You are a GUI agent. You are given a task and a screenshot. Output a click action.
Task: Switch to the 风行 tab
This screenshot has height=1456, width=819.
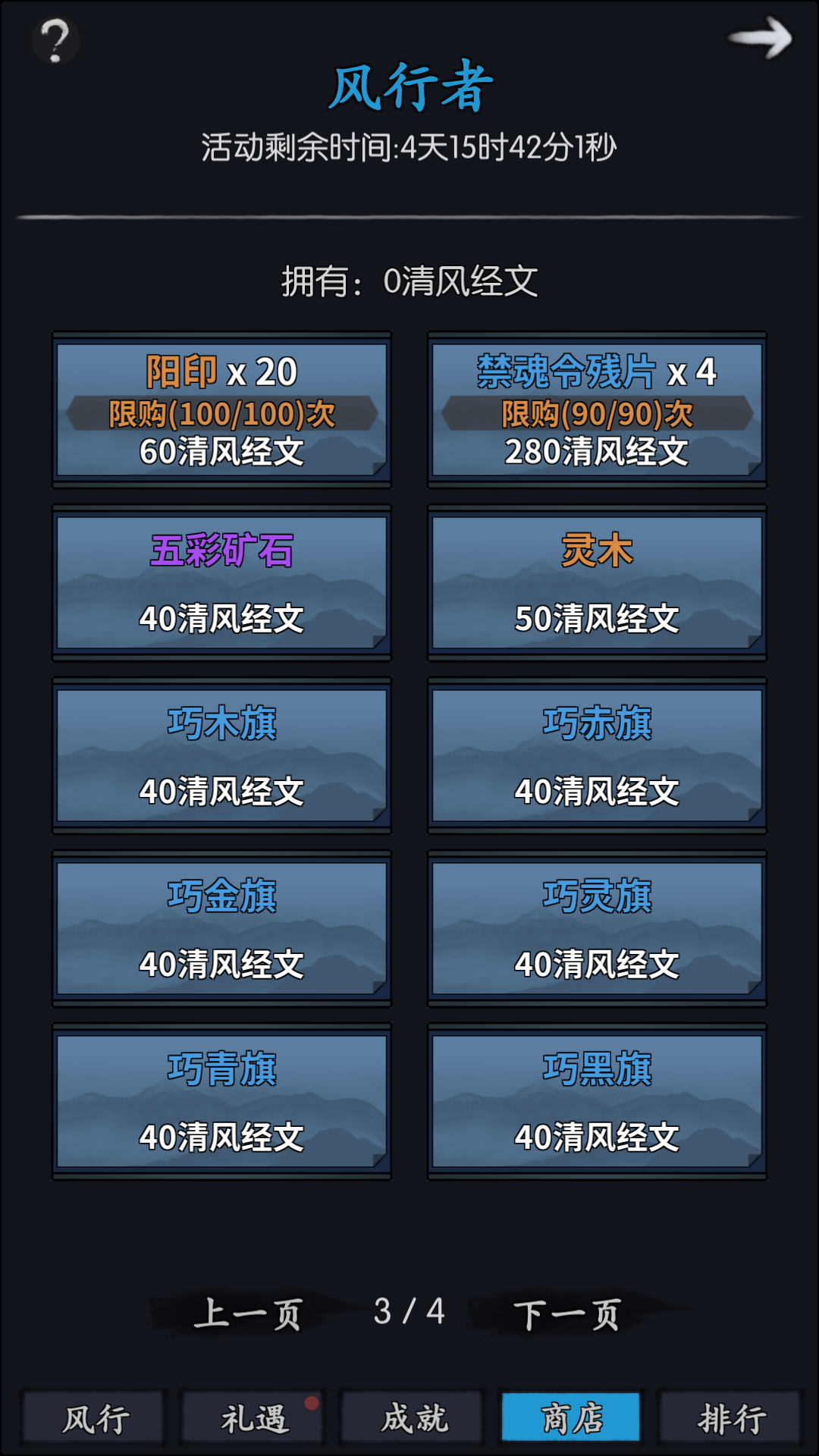[x=94, y=1417]
